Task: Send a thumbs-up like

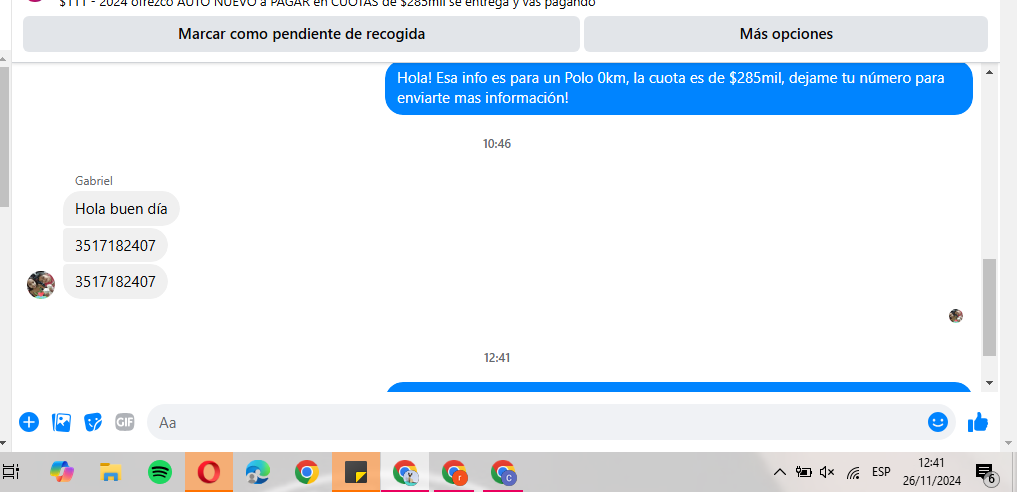Action: tap(977, 422)
